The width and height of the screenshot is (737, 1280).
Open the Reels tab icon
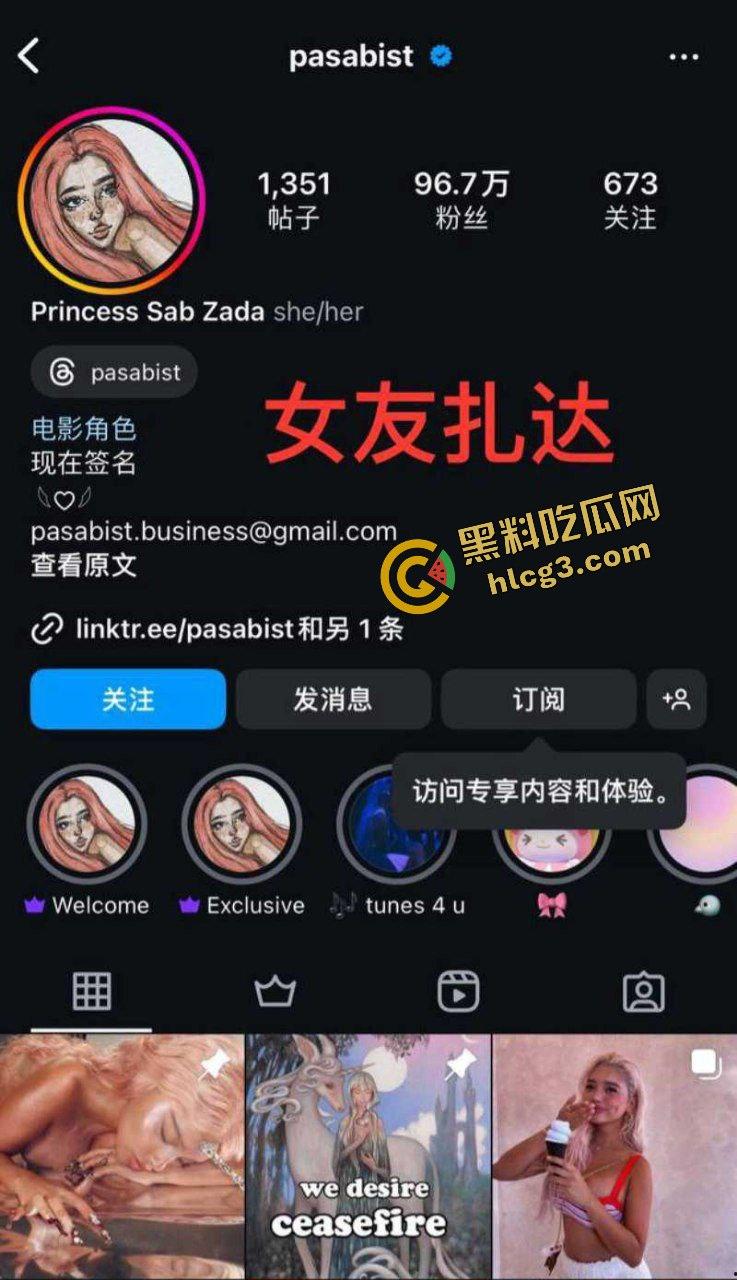[x=460, y=992]
